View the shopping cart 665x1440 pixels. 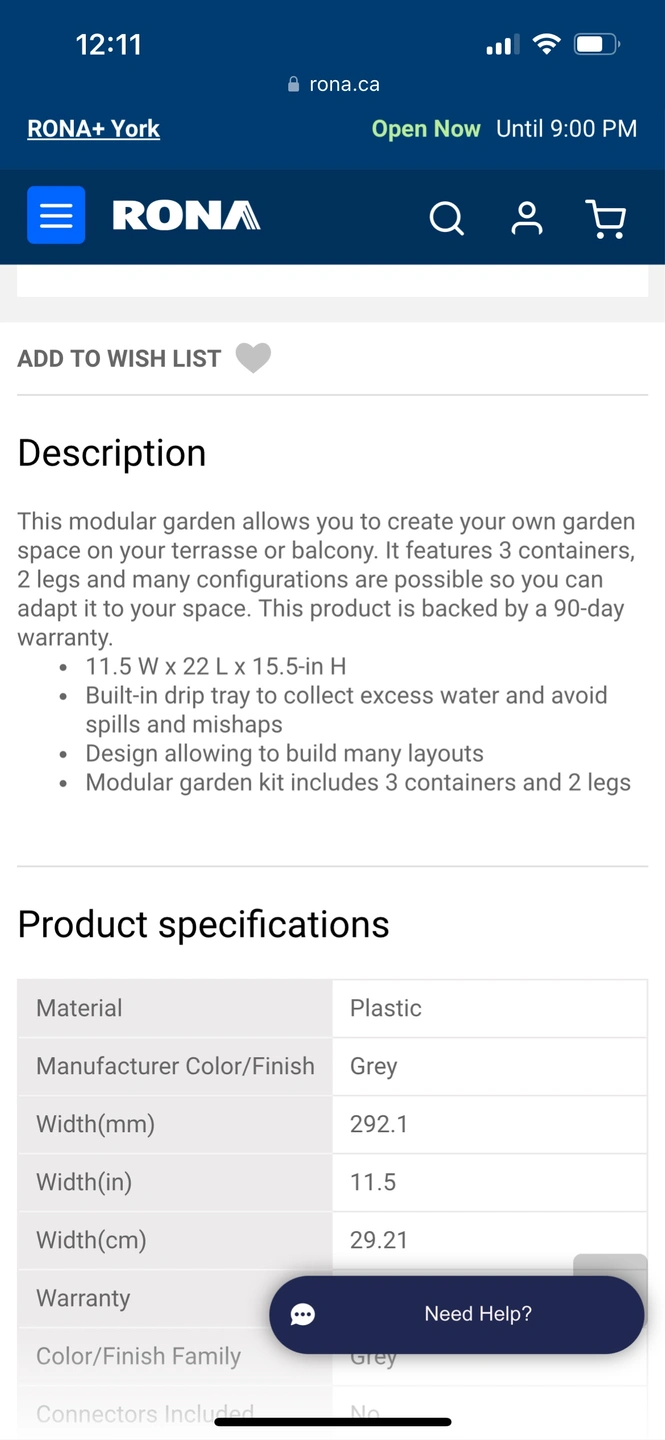(605, 217)
